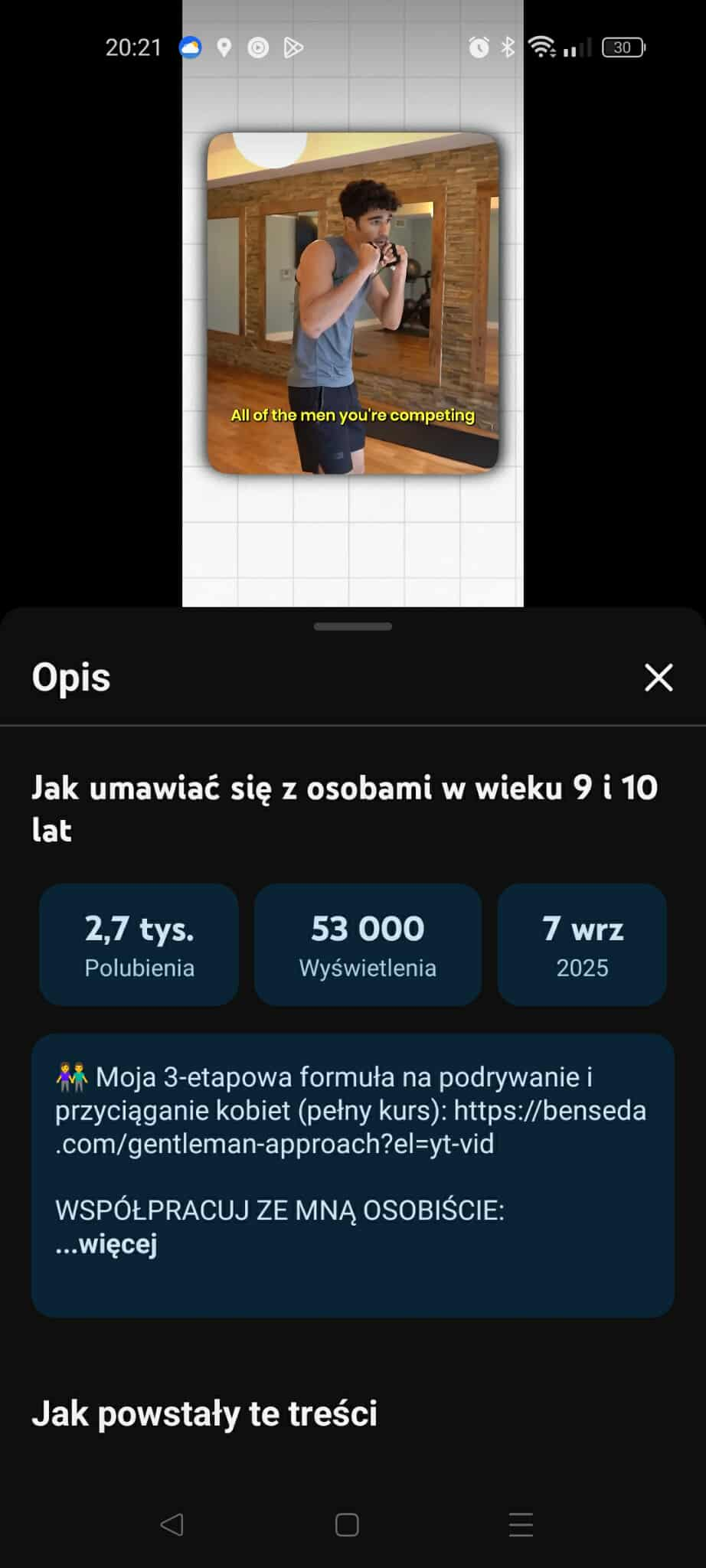Go back with the system back button
706x1568 pixels.
pyautogui.click(x=172, y=1524)
